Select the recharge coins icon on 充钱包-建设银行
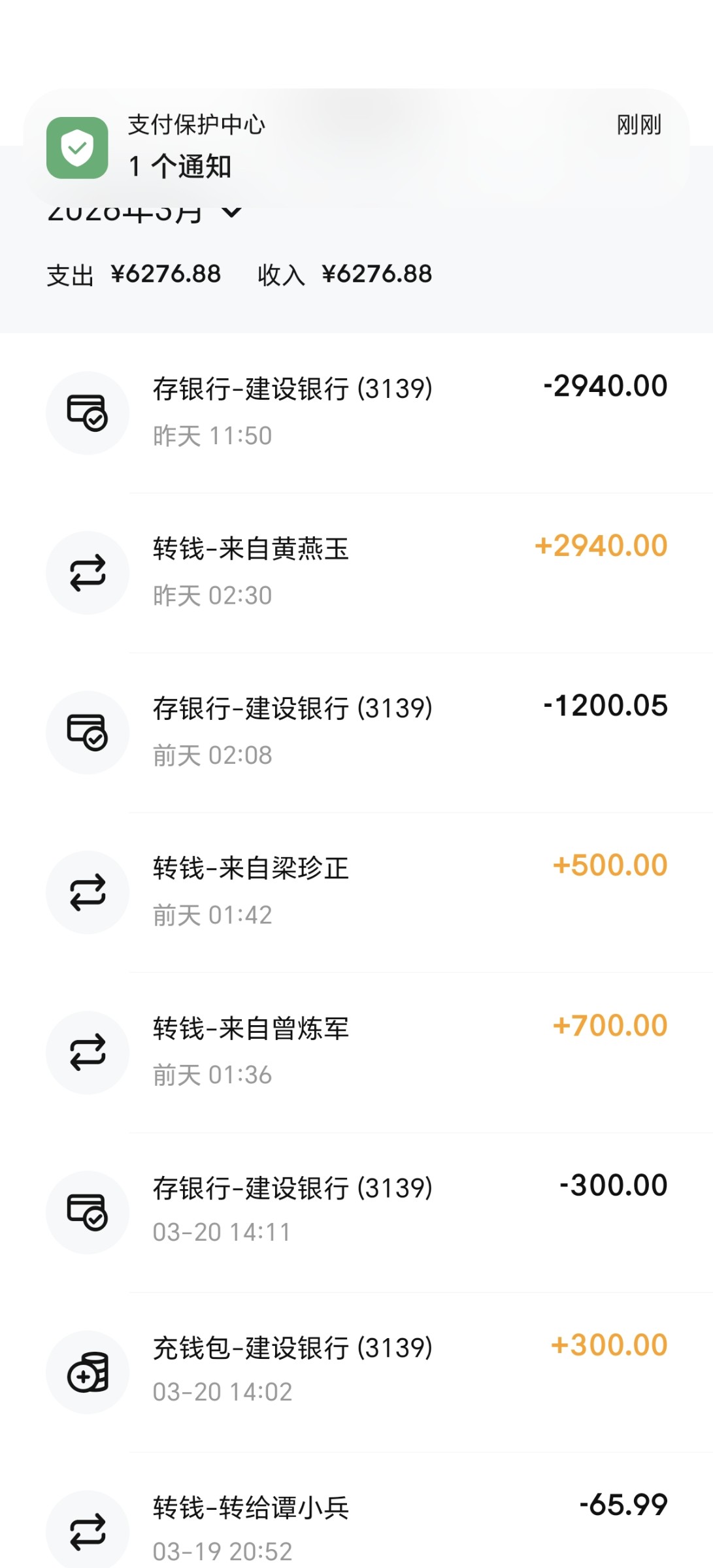 pos(88,1371)
